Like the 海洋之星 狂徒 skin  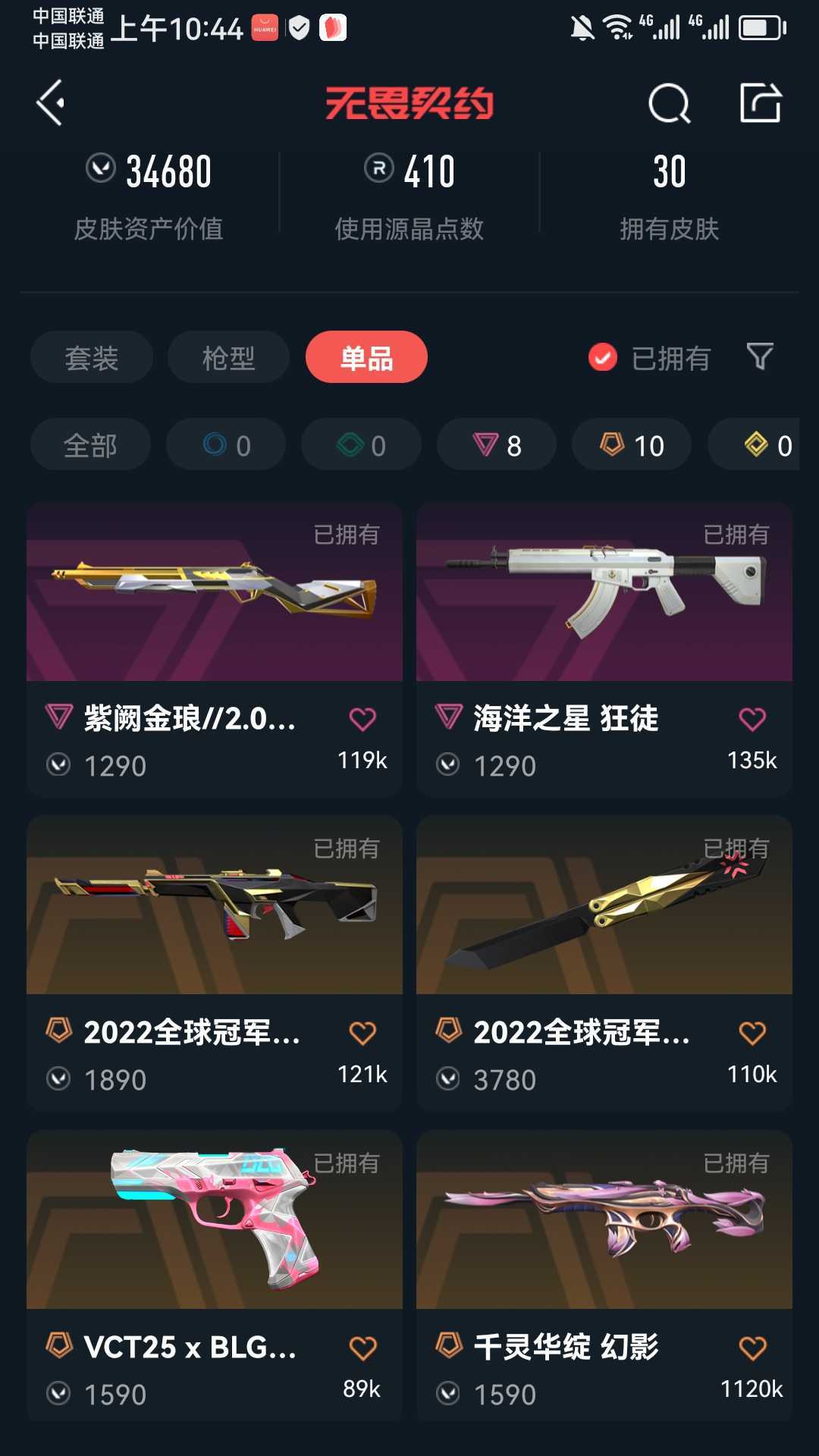coord(752,719)
